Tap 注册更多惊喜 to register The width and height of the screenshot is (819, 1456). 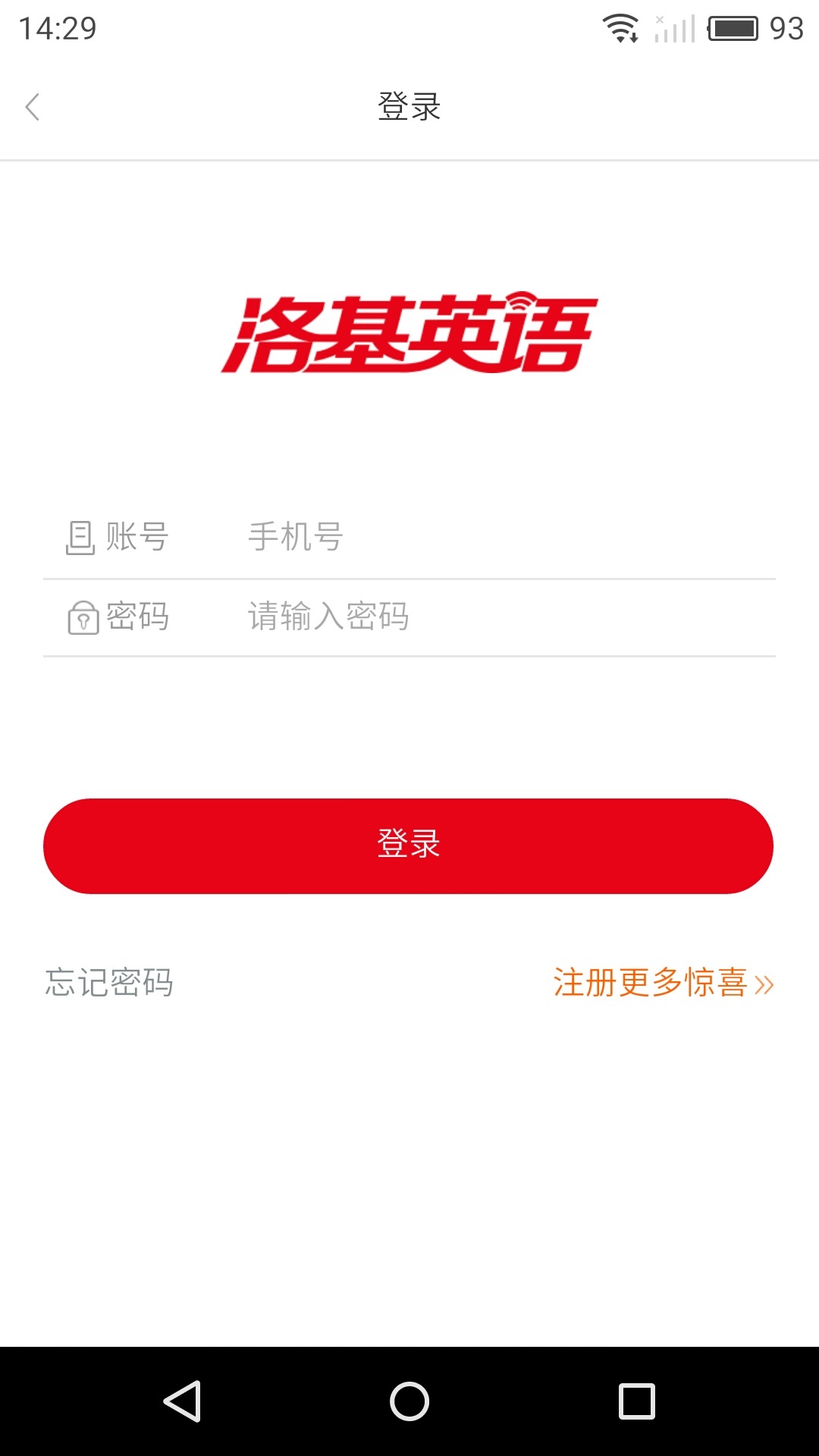[648, 984]
